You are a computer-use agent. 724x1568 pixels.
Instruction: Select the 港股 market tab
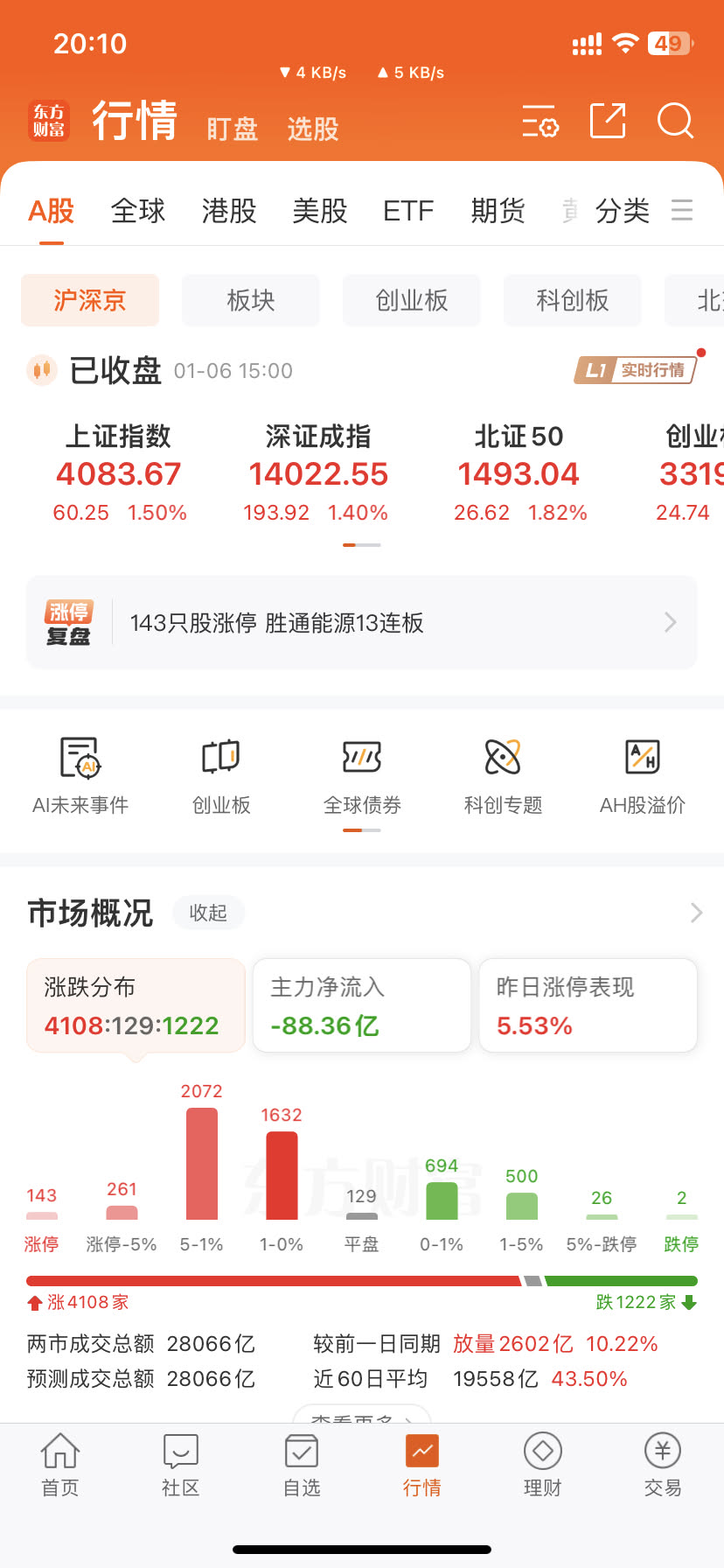(229, 211)
